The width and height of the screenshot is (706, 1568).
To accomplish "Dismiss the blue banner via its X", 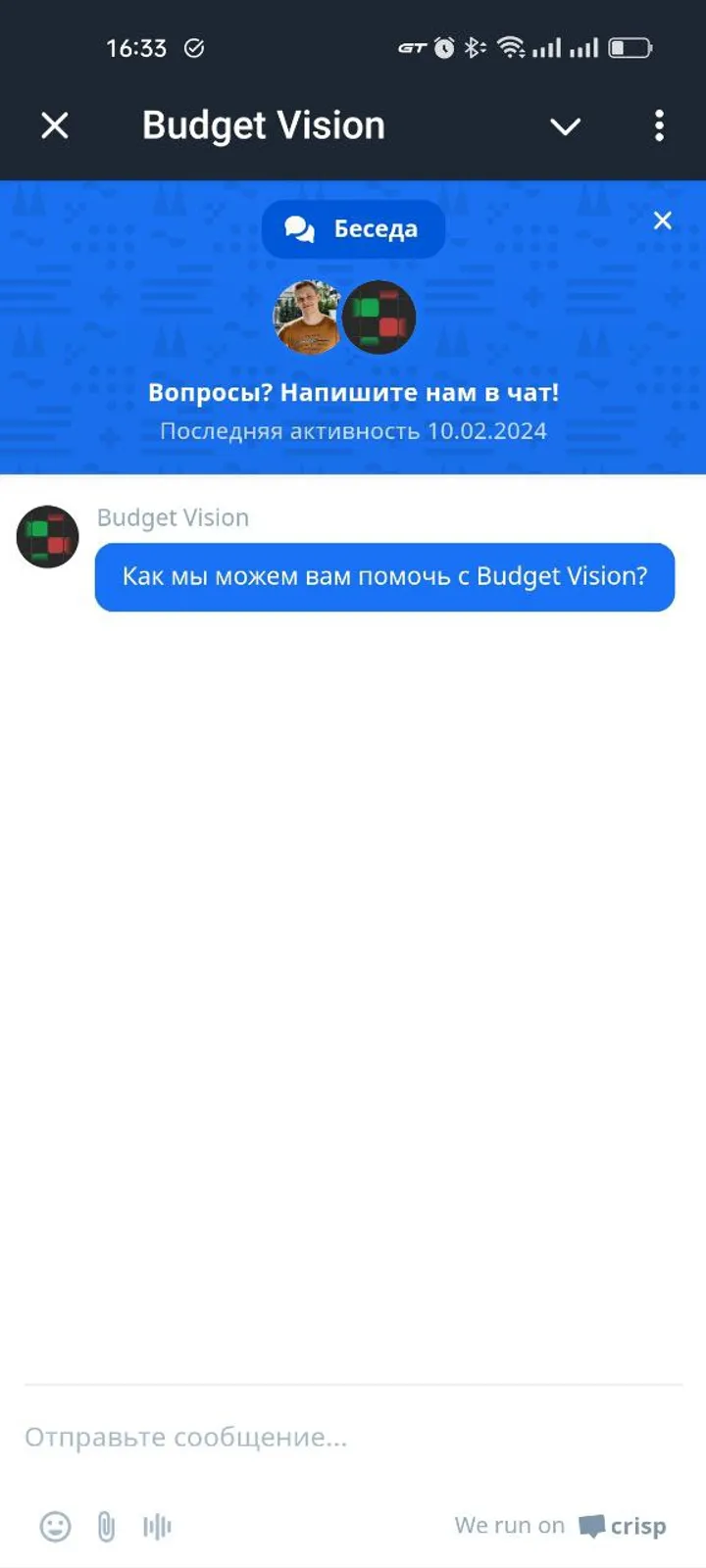I will pos(663,220).
